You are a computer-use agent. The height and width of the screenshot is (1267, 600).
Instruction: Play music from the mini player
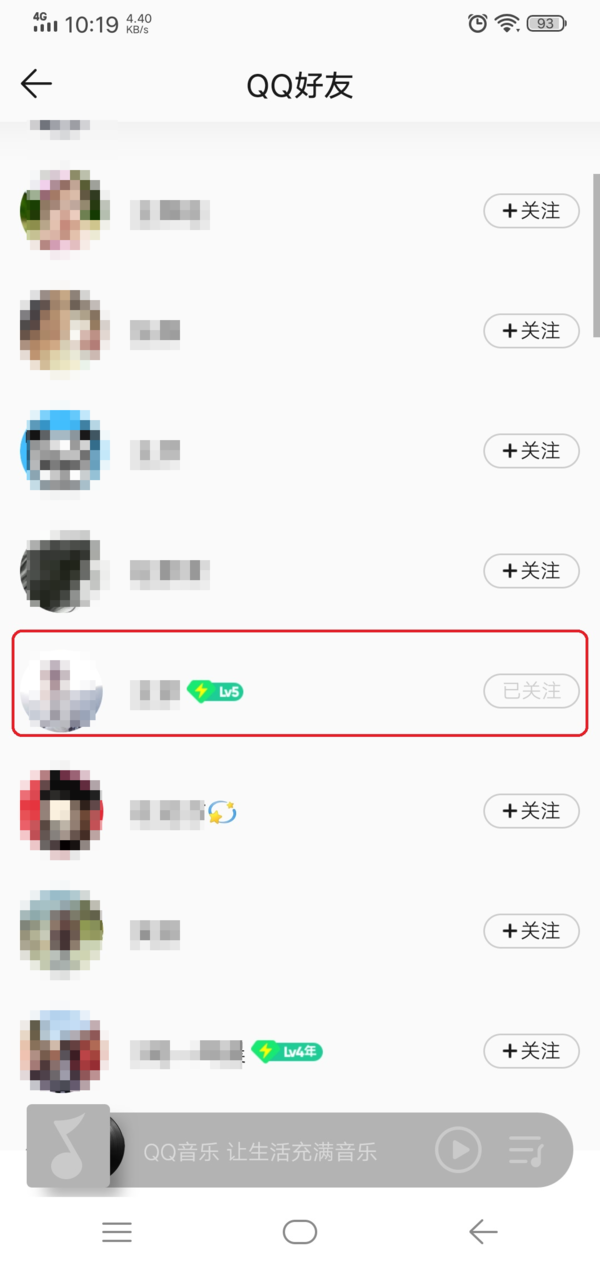tap(459, 1150)
